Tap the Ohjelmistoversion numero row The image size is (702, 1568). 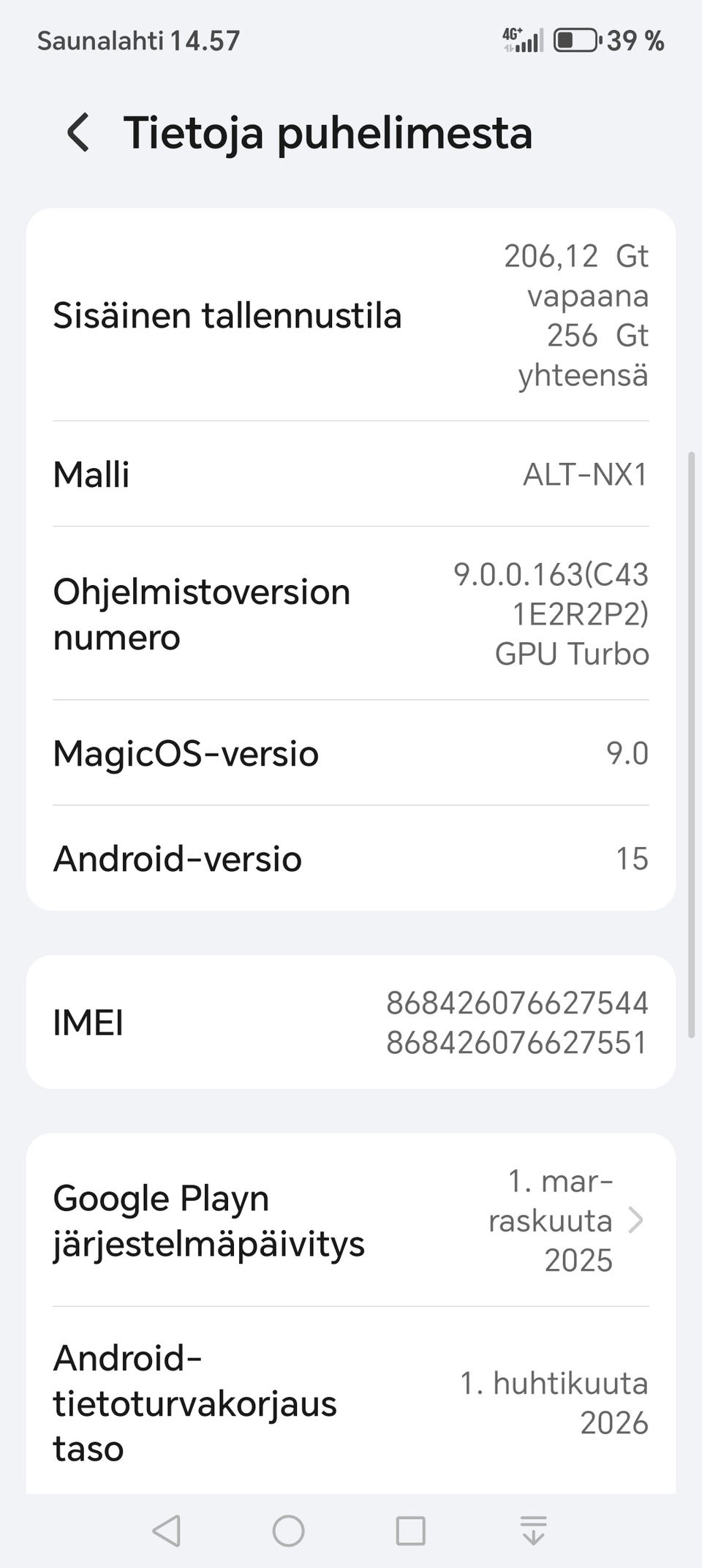(x=351, y=614)
